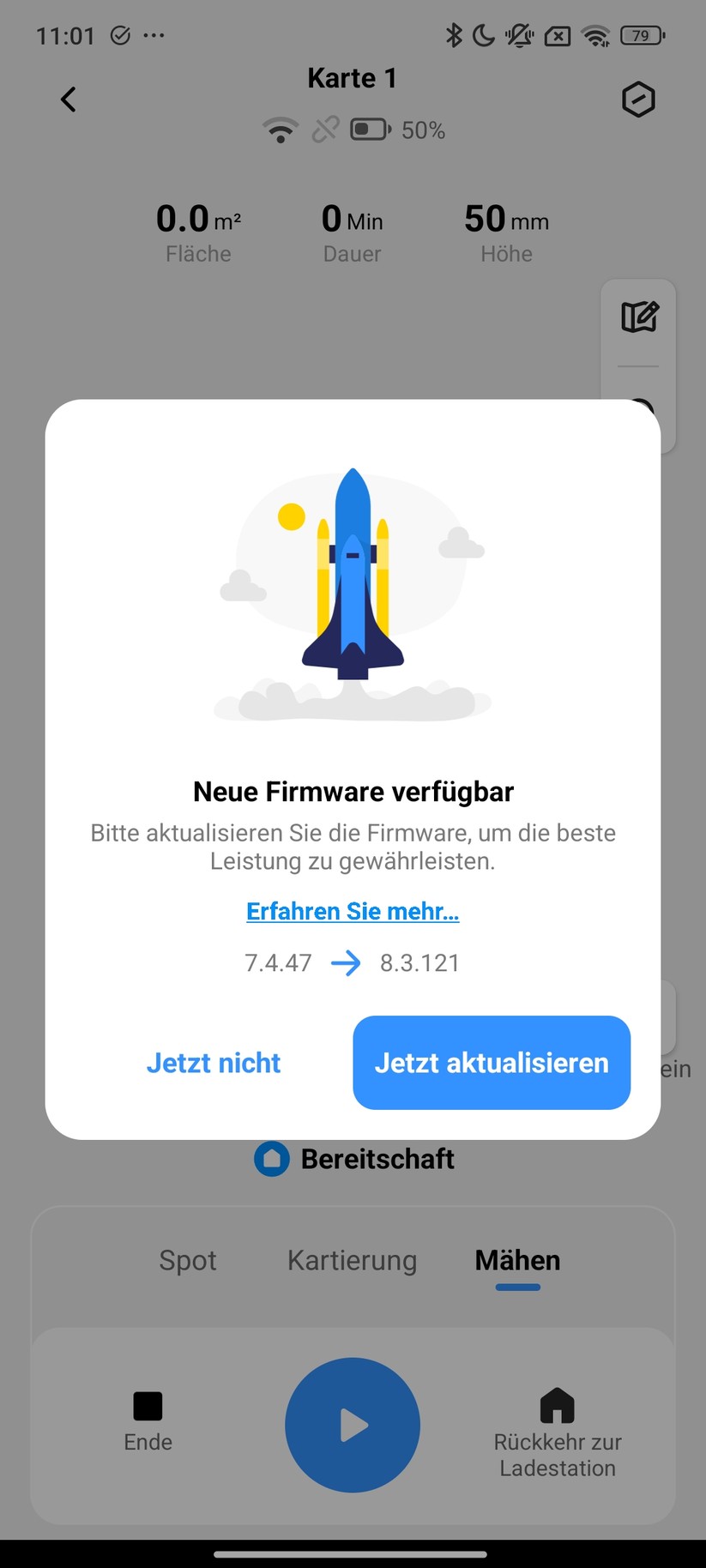Viewport: 706px width, 1568px height.
Task: Dismiss the dialog with Jetzt nicht
Action: click(x=214, y=1063)
